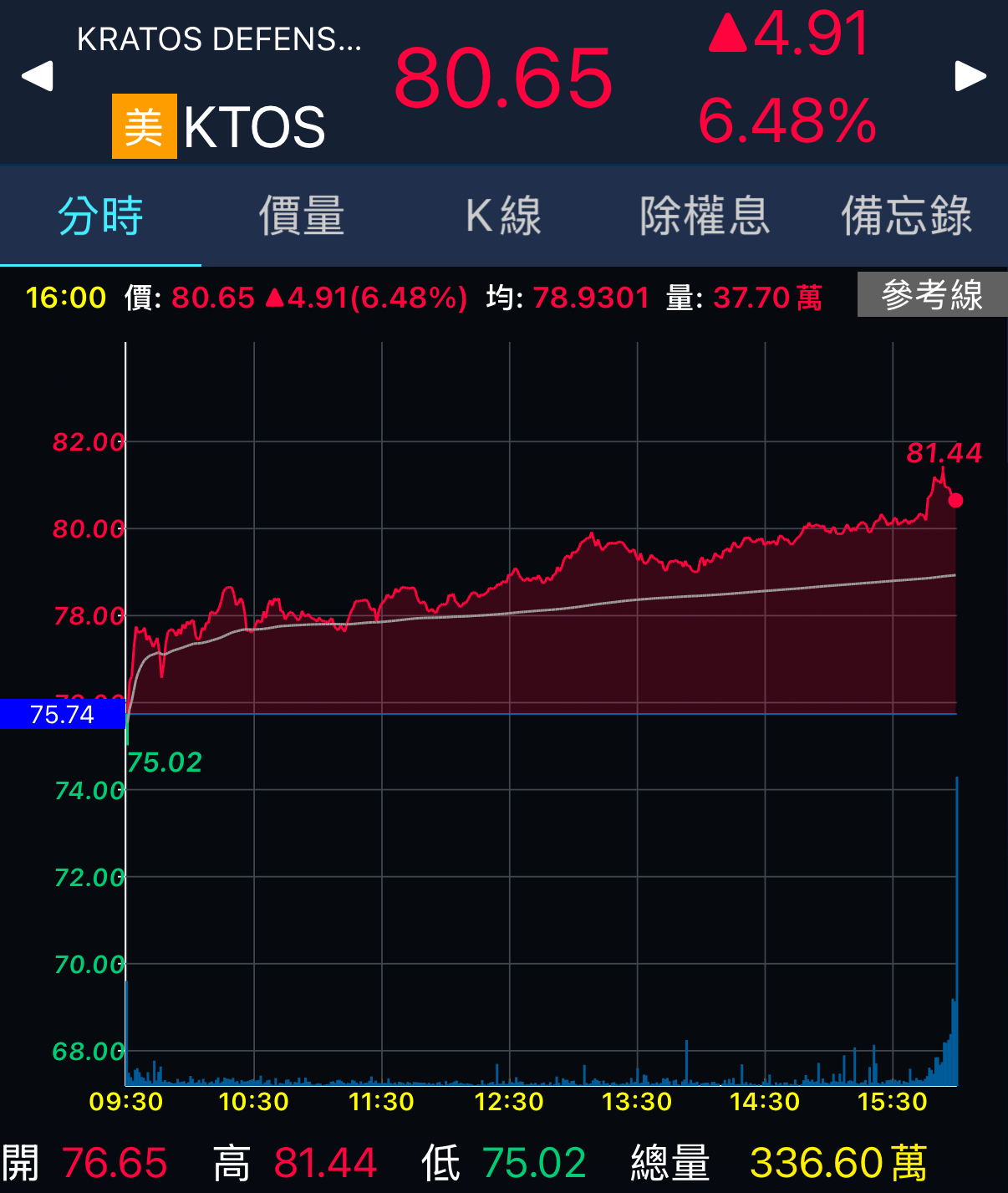Switch to the 備忘錄 tab
The height and width of the screenshot is (1193, 1008).
906,217
